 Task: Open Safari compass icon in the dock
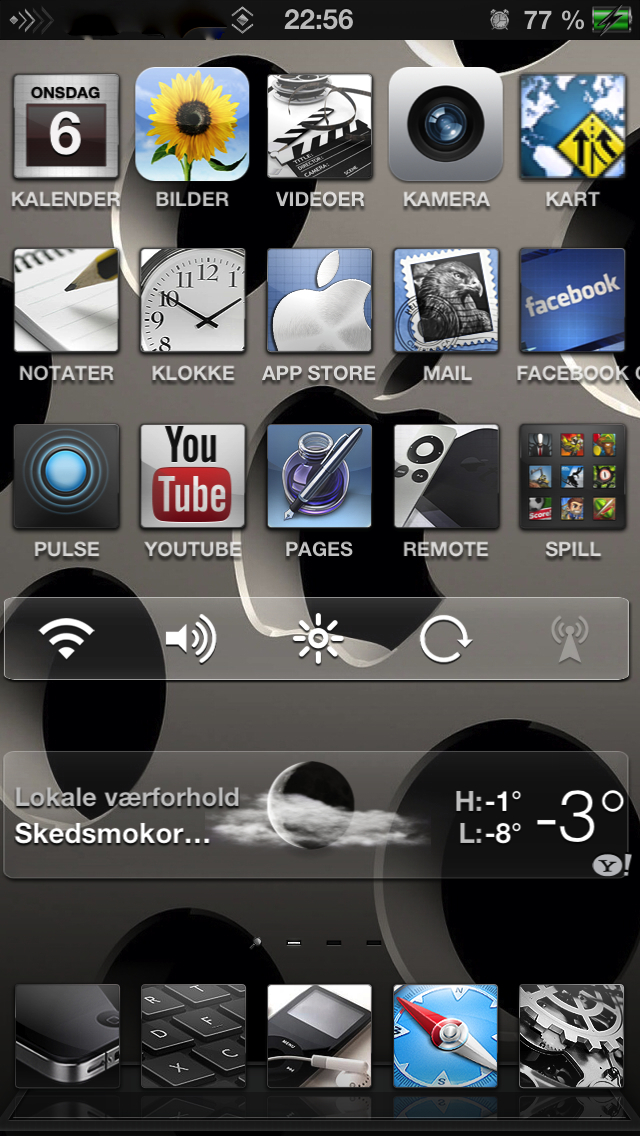446,1036
